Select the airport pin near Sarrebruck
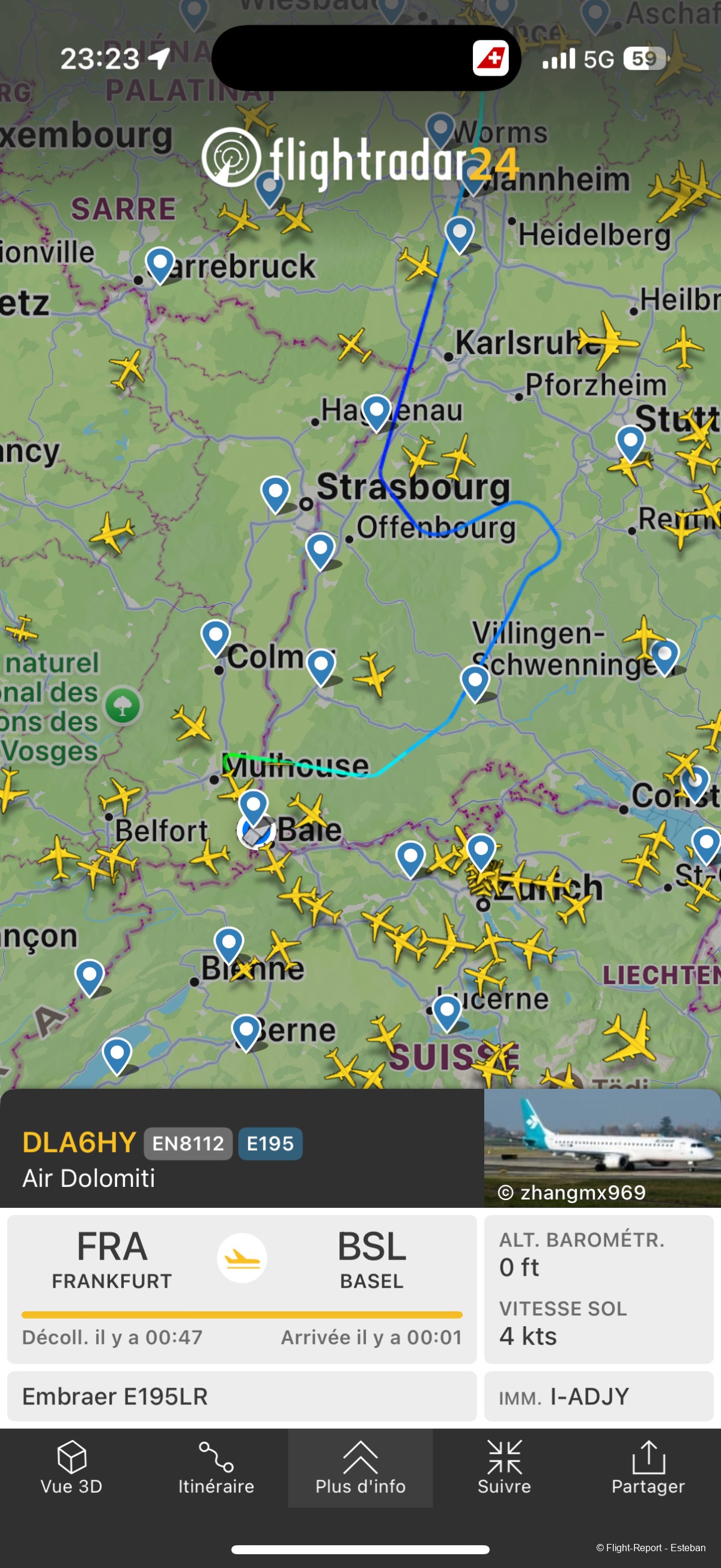This screenshot has width=721, height=1568. pos(160,264)
